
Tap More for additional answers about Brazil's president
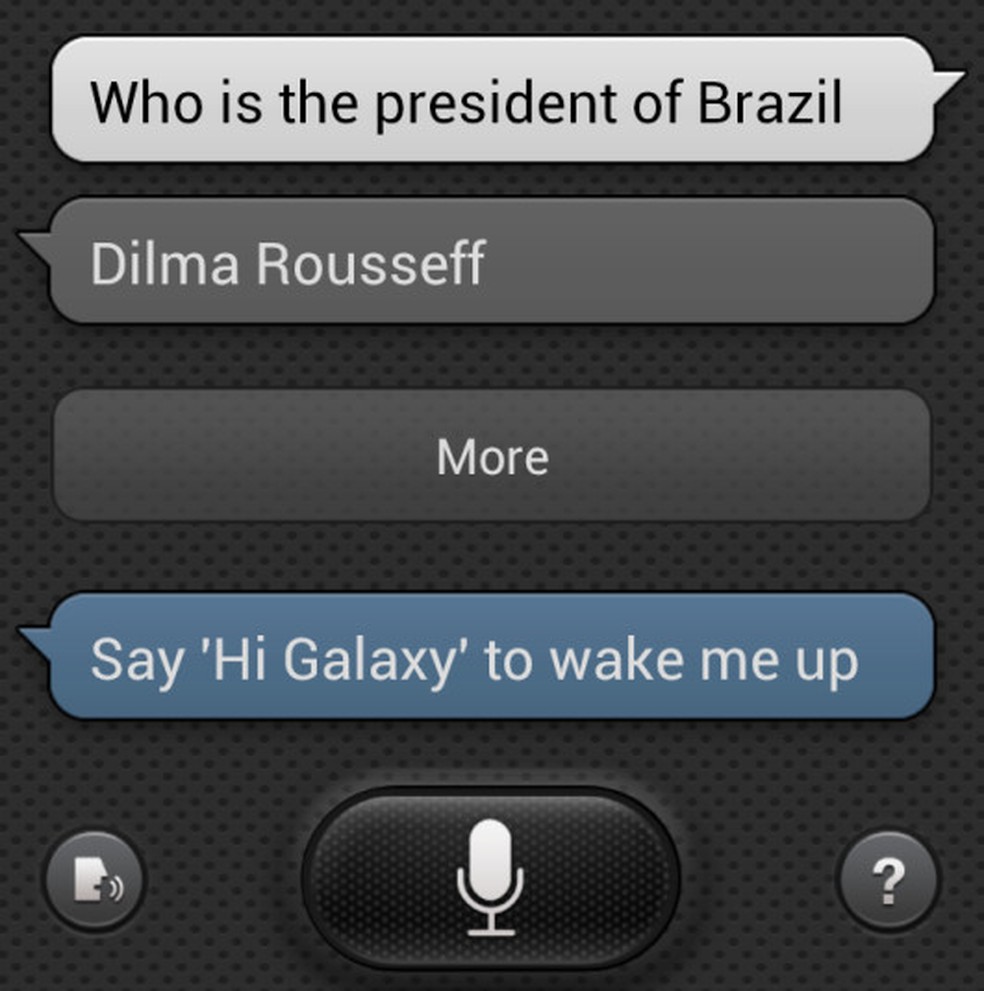pos(491,457)
